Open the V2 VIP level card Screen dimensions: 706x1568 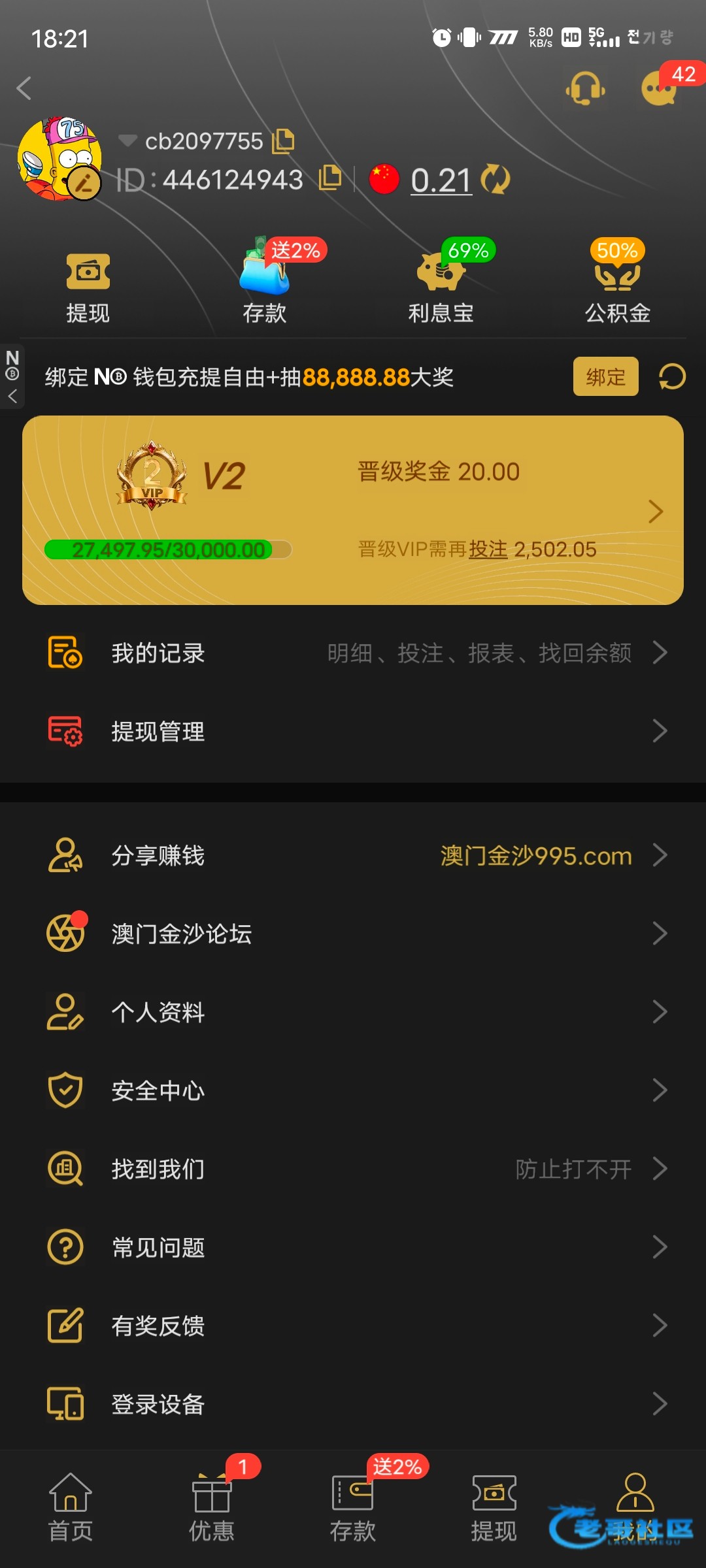[353, 510]
